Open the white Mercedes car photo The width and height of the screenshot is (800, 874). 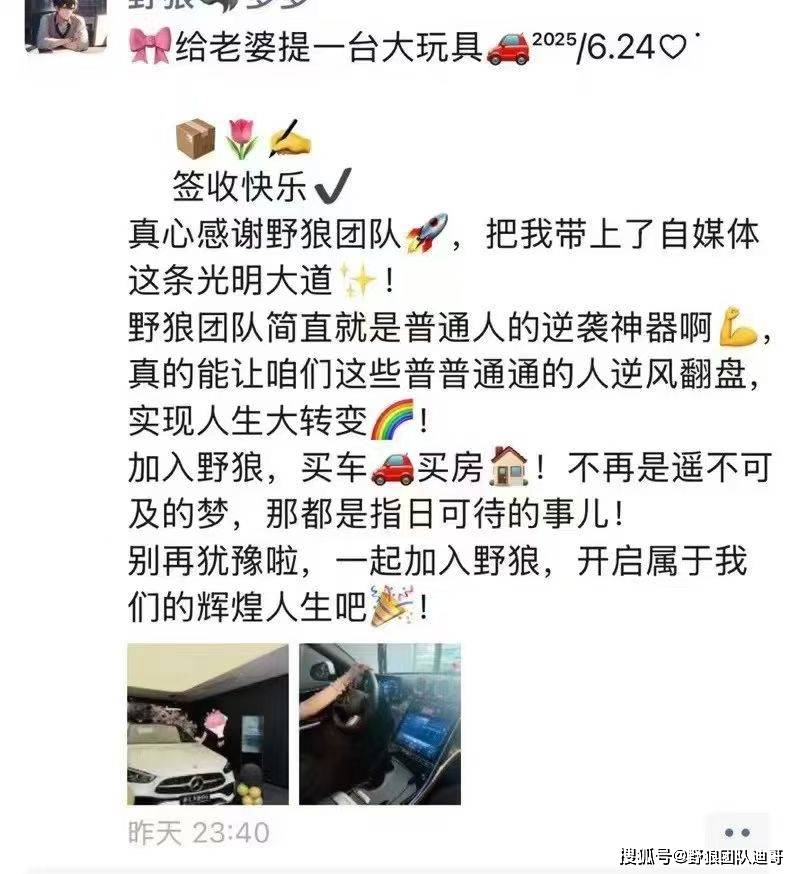click(207, 723)
